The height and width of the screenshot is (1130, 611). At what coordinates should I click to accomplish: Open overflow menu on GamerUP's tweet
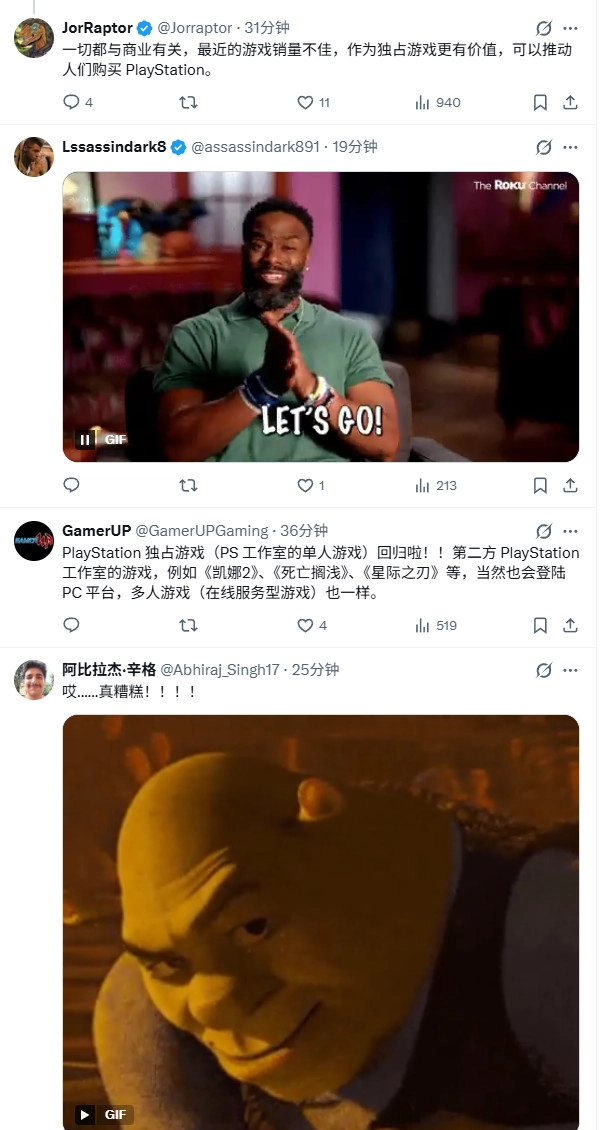570,531
